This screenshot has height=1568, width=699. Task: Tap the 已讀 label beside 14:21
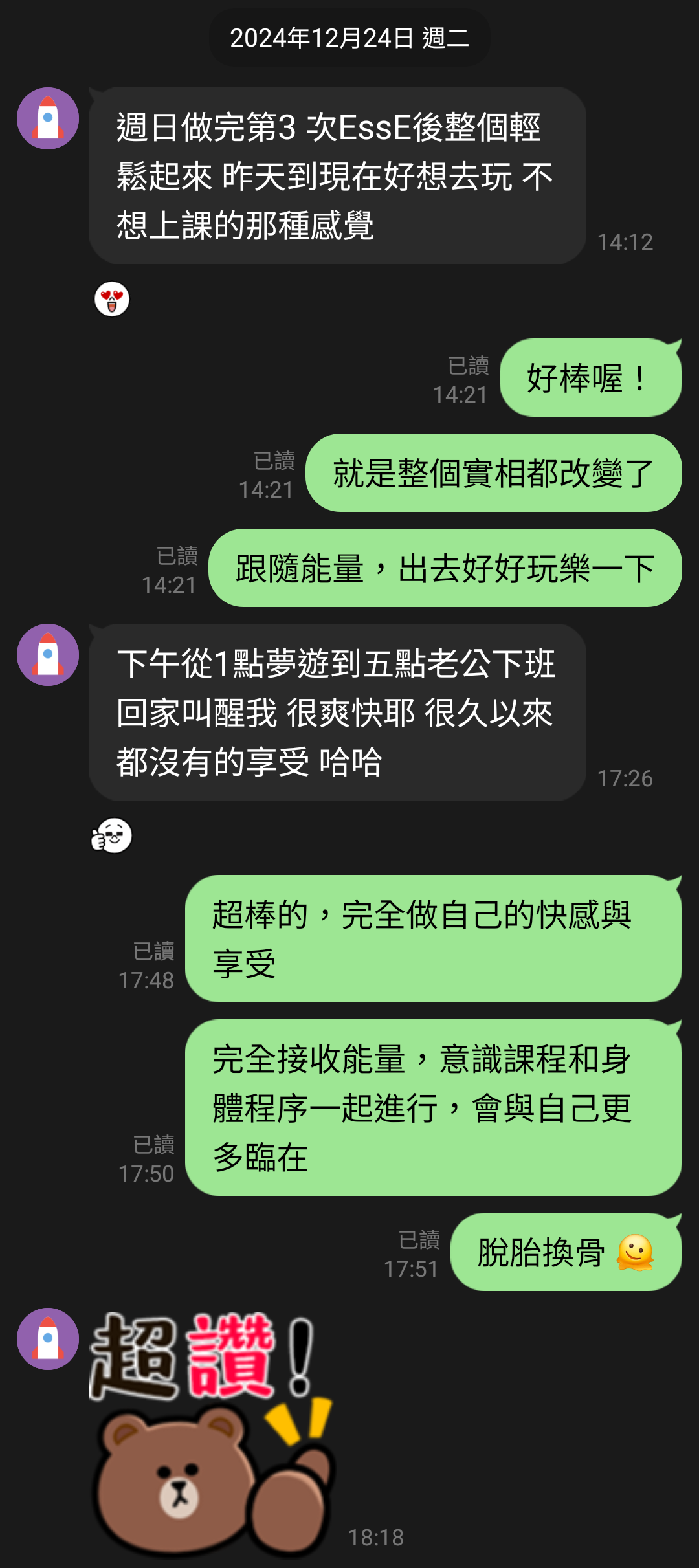pos(470,364)
